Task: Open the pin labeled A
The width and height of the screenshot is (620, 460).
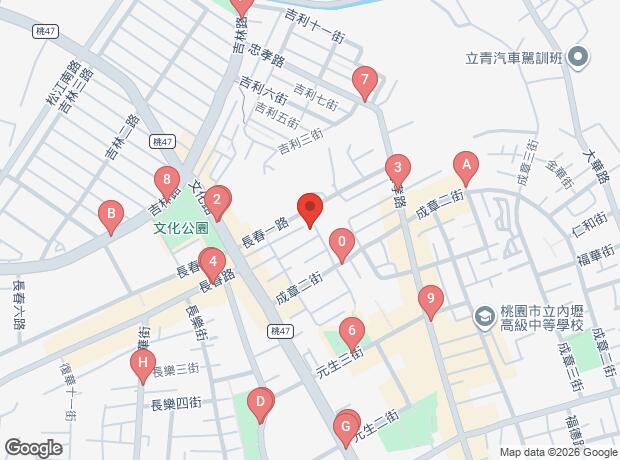Action: 464,164
